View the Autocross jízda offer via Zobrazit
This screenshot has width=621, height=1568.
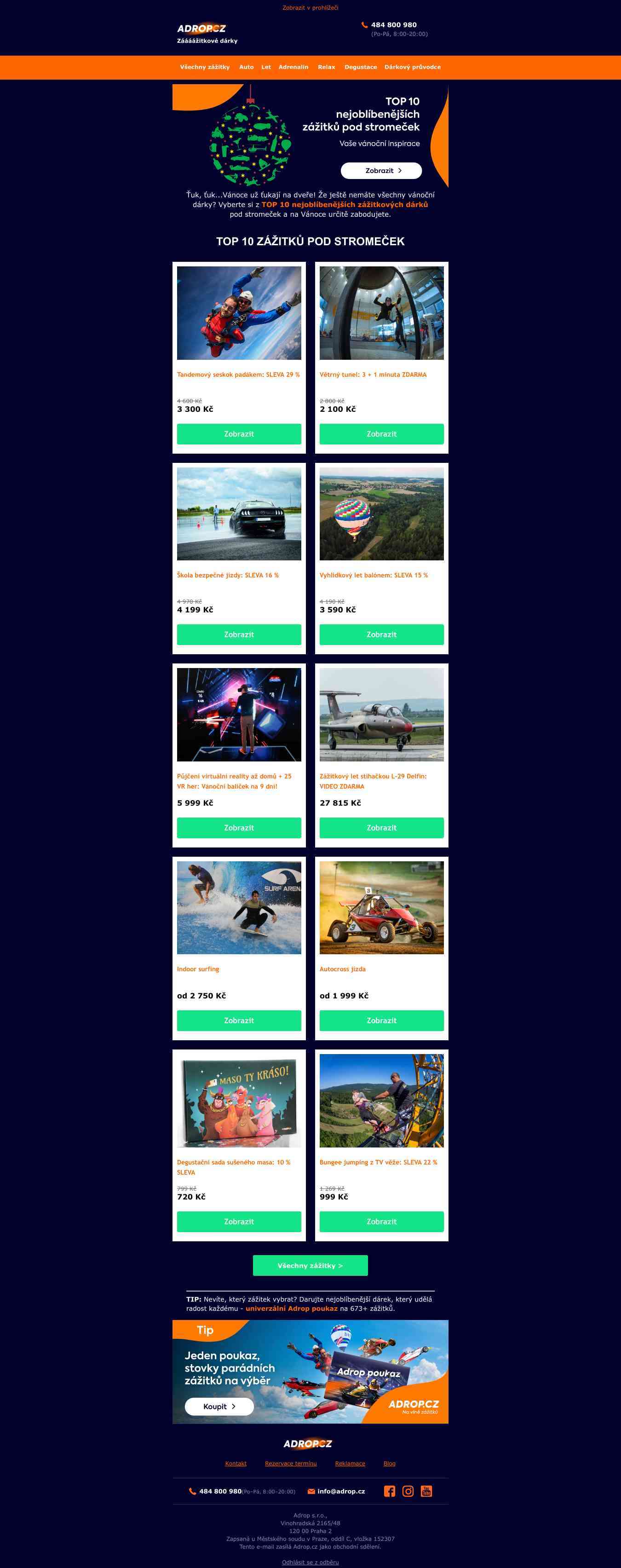[381, 1021]
